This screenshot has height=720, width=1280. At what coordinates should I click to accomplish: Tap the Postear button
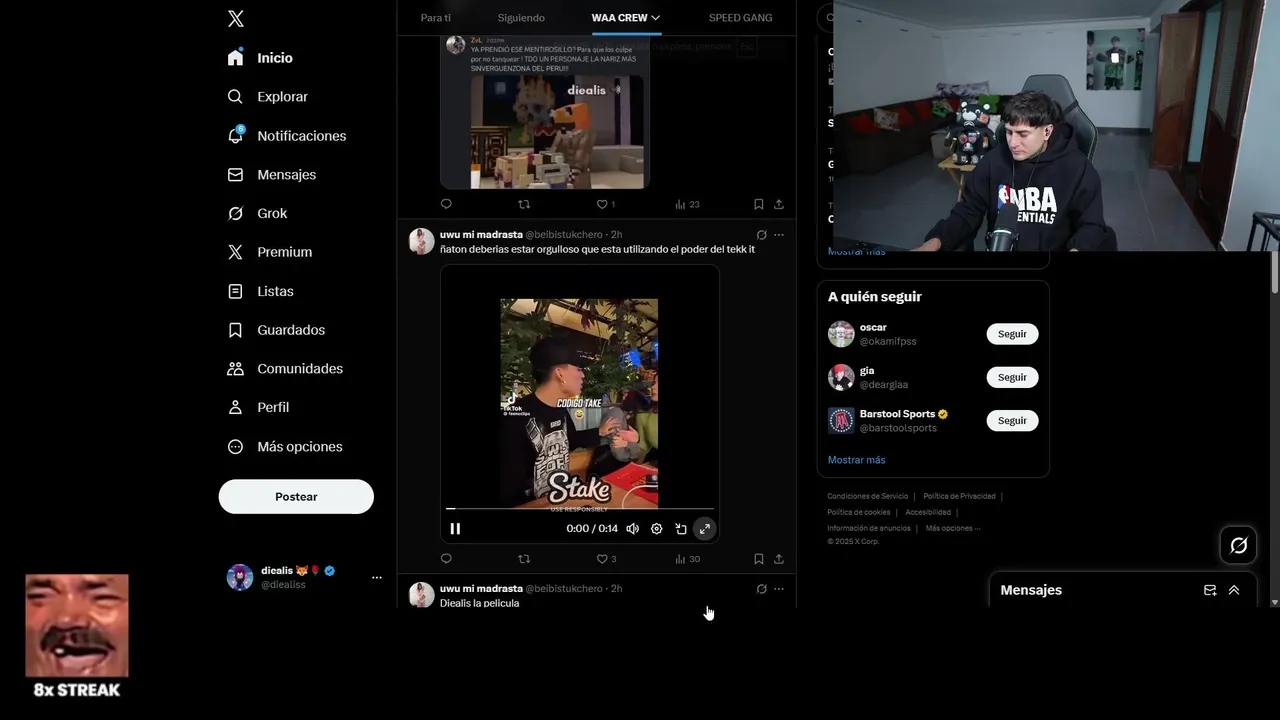point(296,497)
